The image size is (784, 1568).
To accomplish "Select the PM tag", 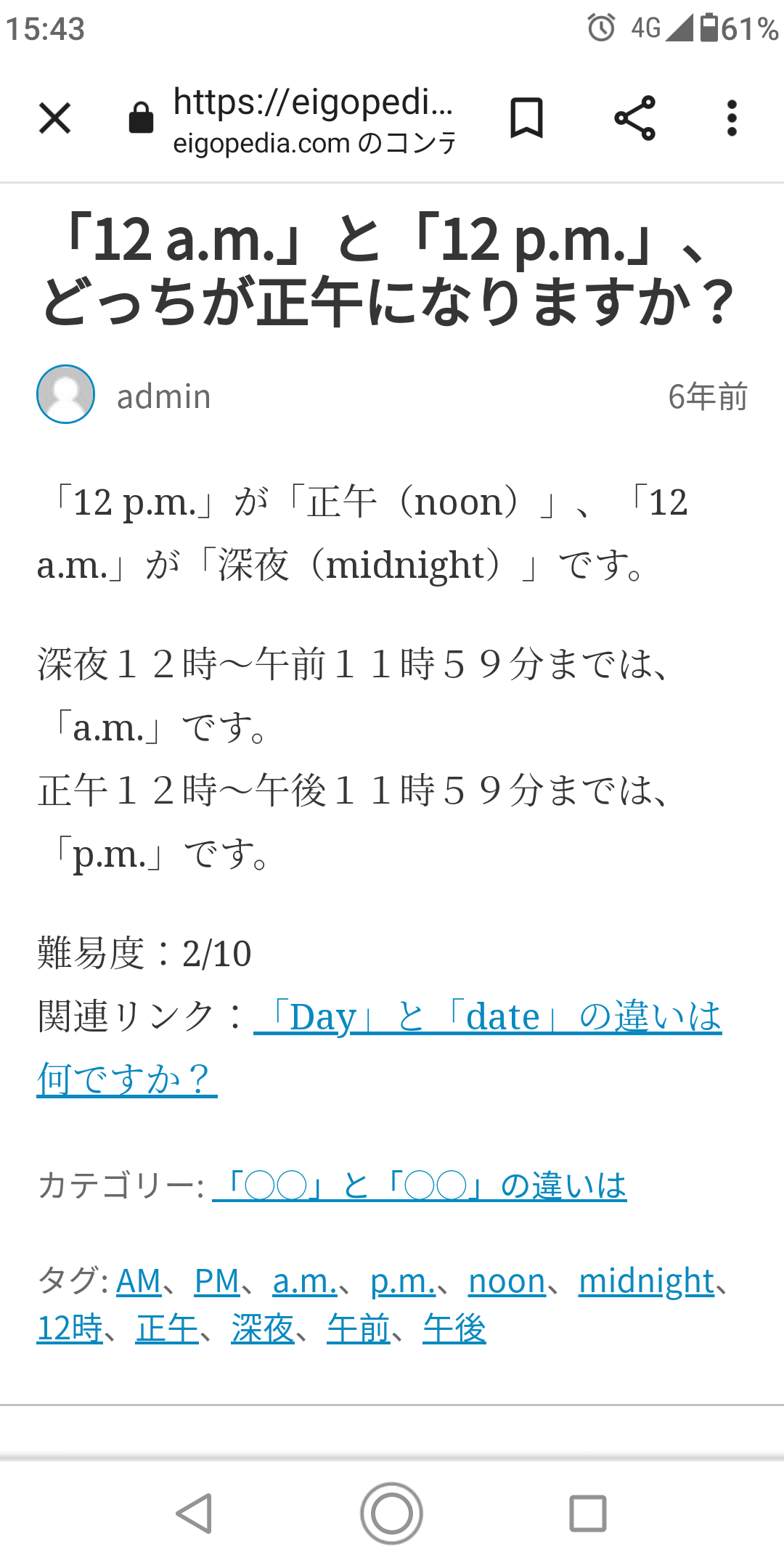I will pos(216,1281).
